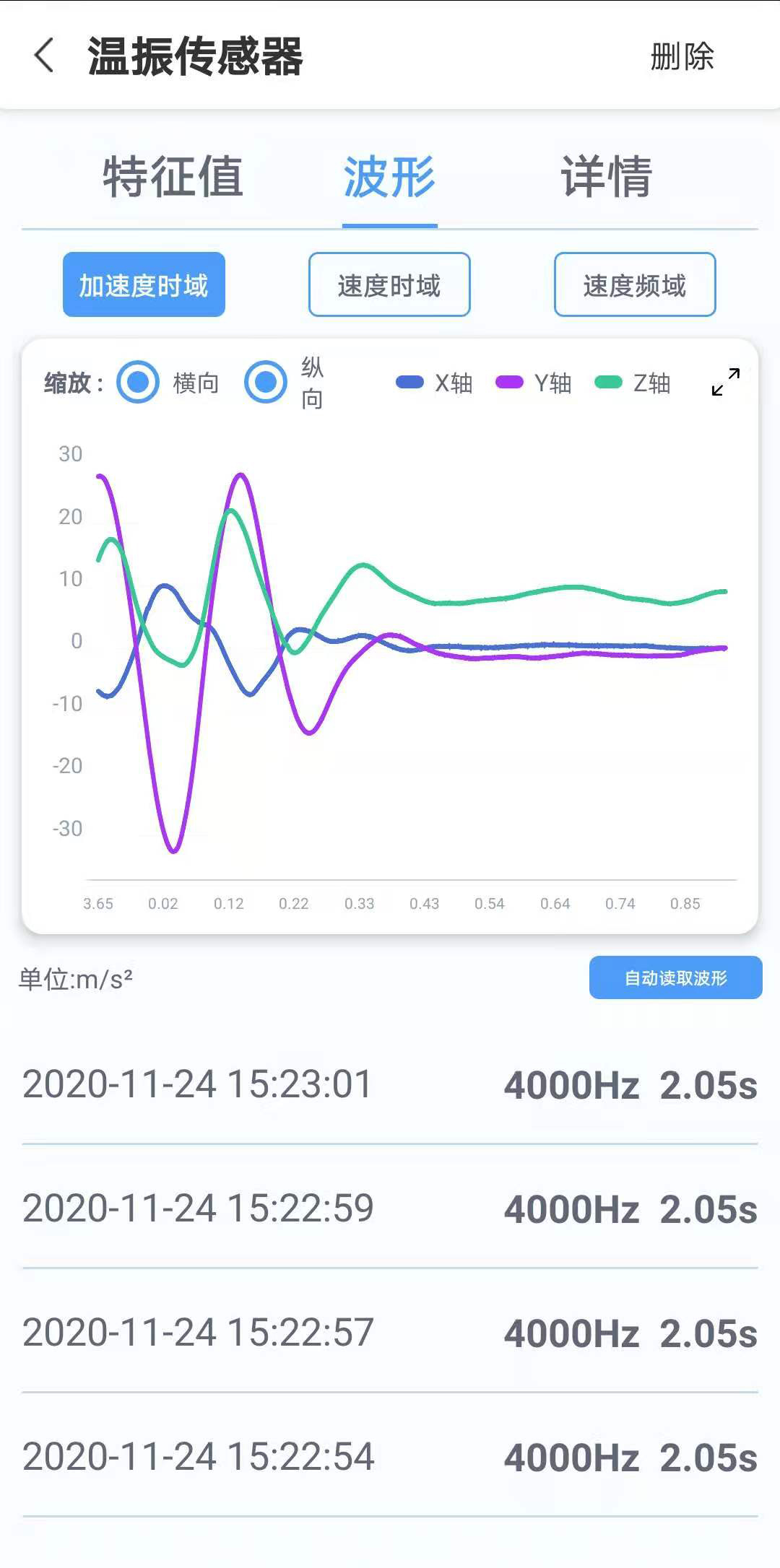Open the waveform recorded at 15:23:01

tap(390, 1084)
